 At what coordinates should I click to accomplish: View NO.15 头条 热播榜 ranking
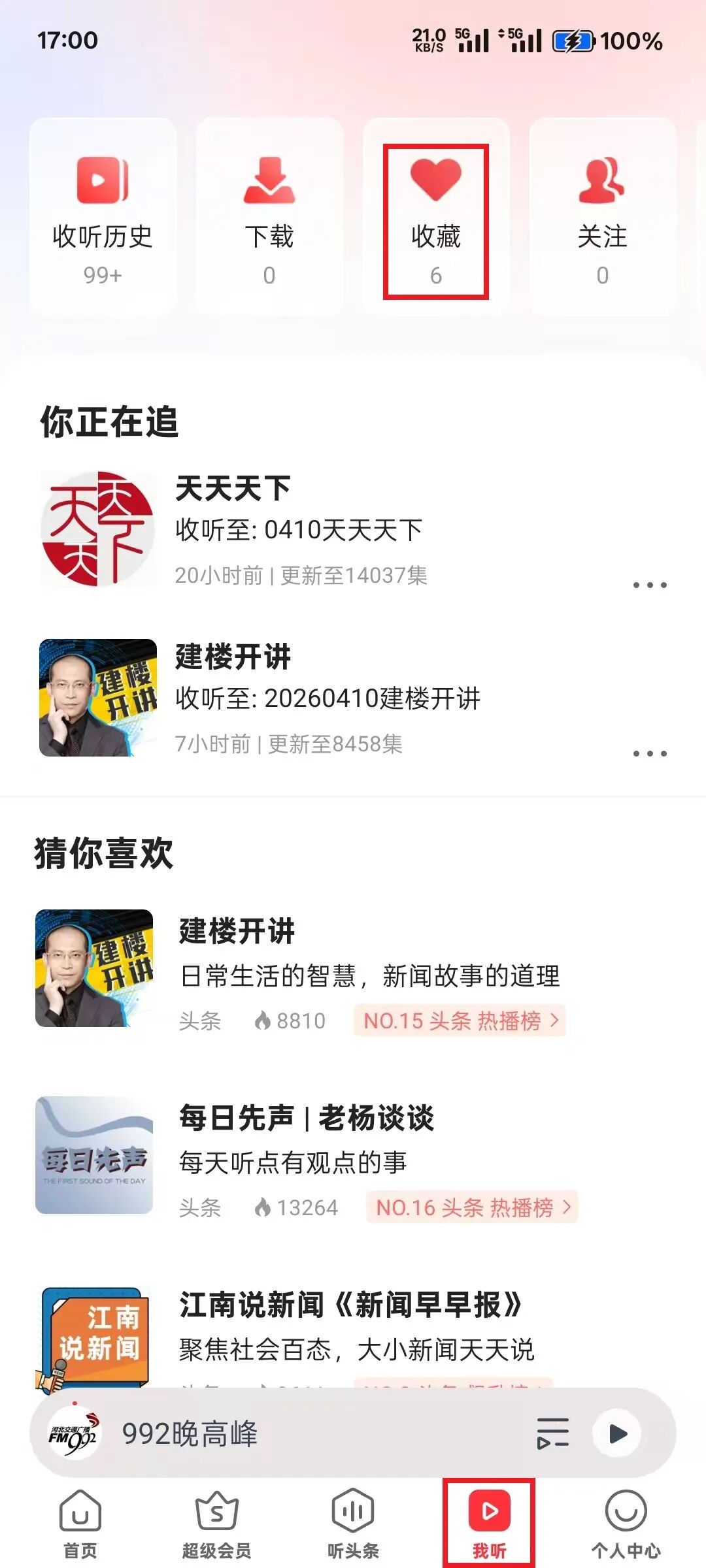click(x=460, y=1021)
